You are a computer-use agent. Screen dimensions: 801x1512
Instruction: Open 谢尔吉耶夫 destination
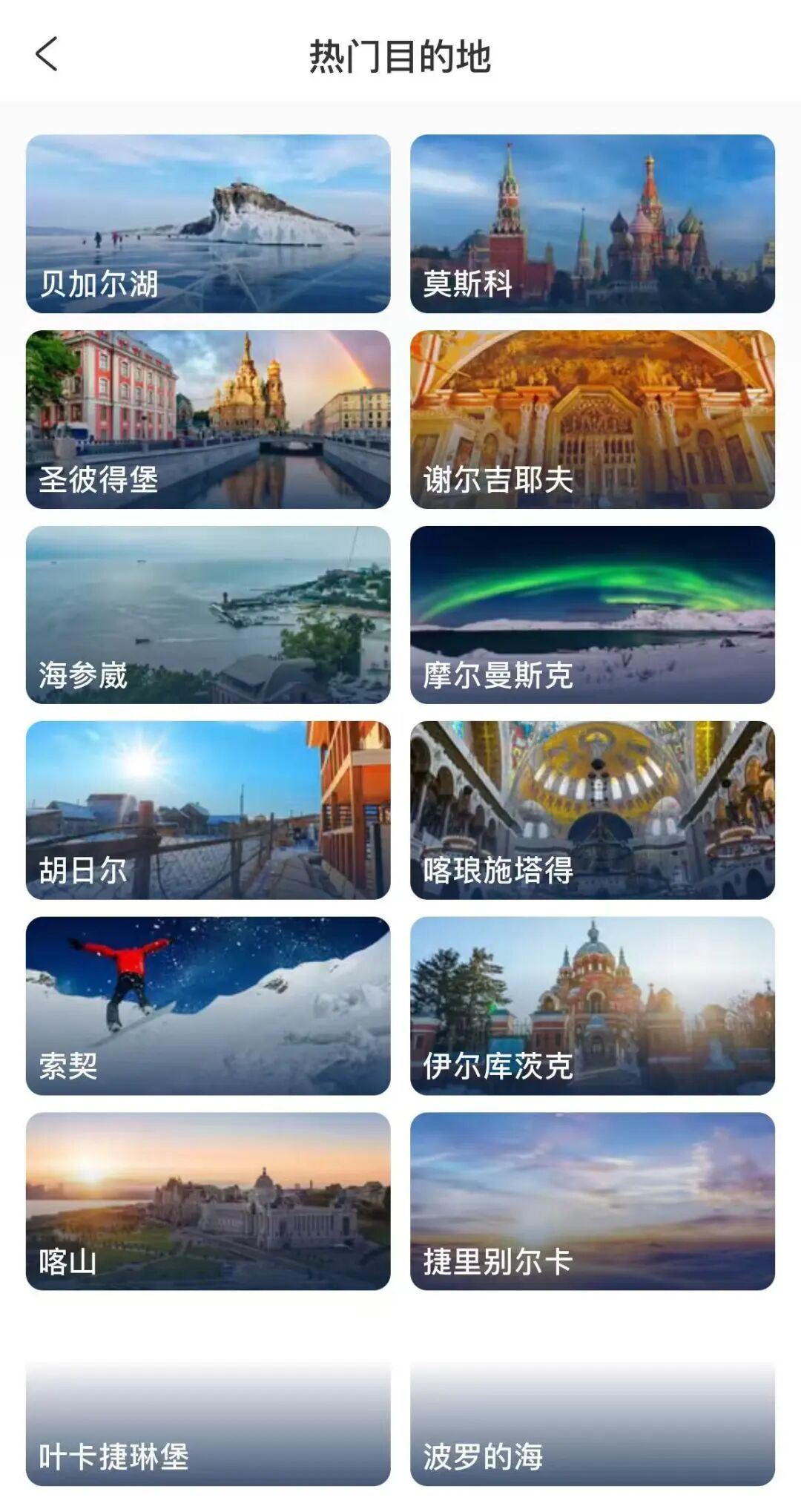pos(592,419)
